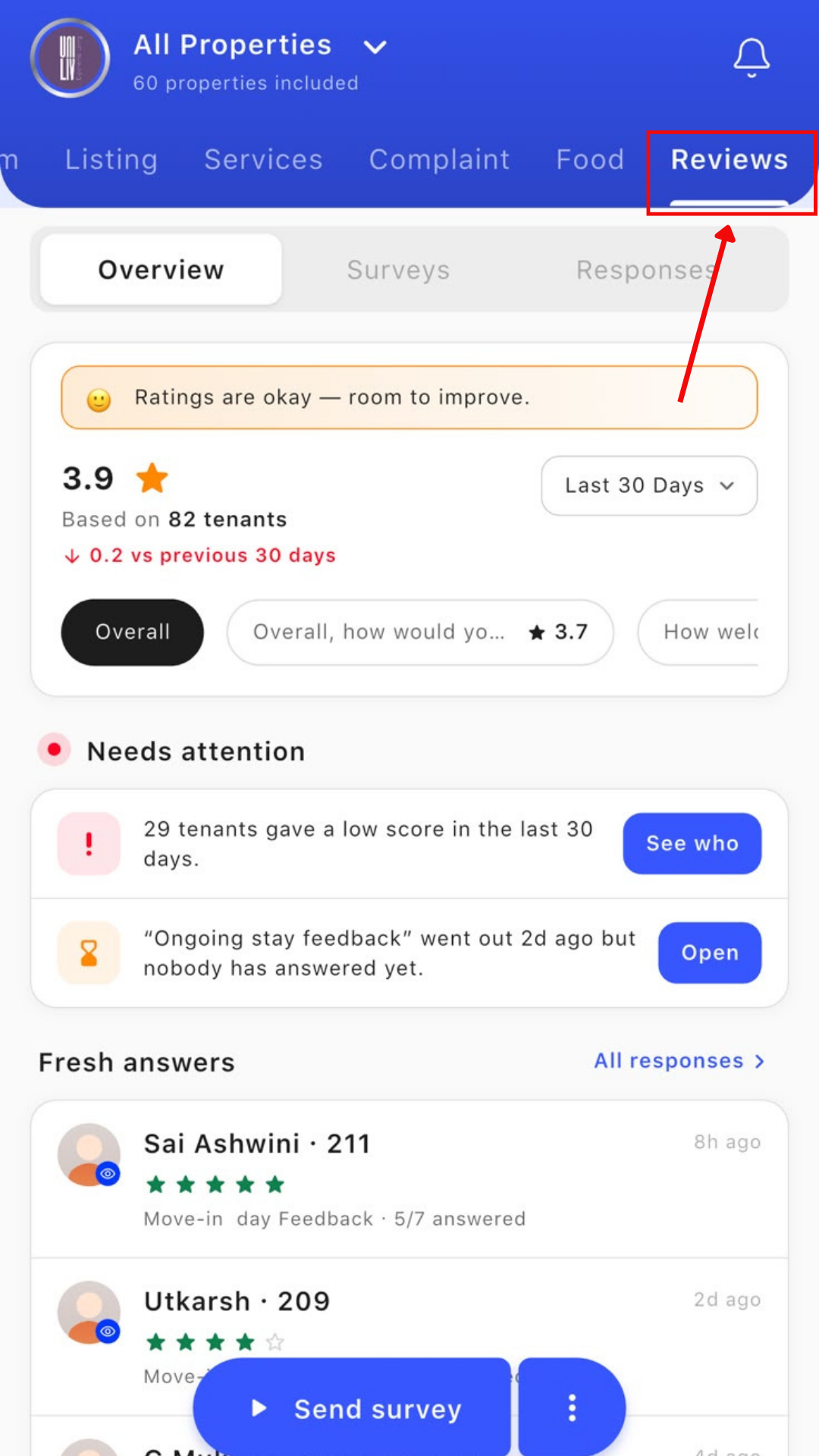Select the Overall chip
This screenshot has height=1456, width=819.
[x=132, y=632]
